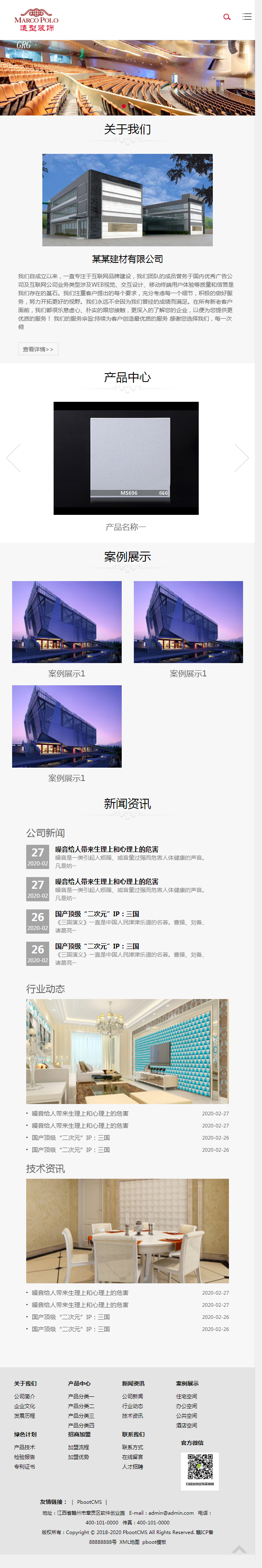Open 发展历程 link
The image size is (262, 1568).
[25, 1415]
